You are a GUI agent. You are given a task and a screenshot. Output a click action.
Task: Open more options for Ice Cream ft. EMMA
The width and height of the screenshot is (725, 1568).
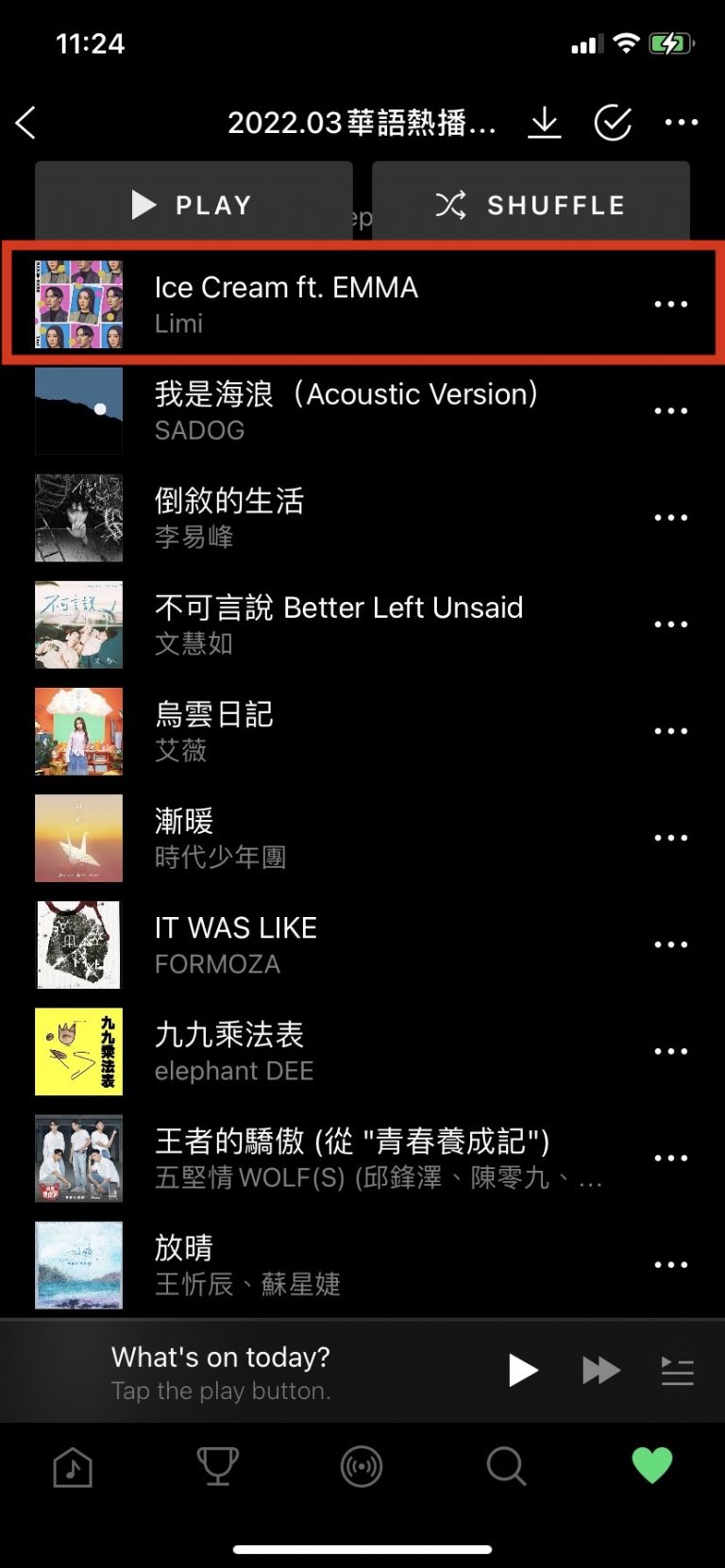point(670,304)
